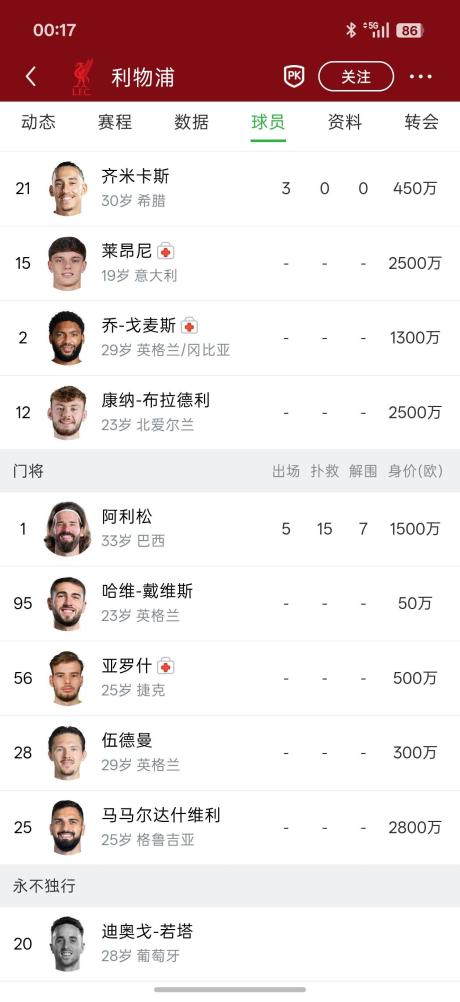
Task: Go back using the top arrow
Action: (31, 77)
